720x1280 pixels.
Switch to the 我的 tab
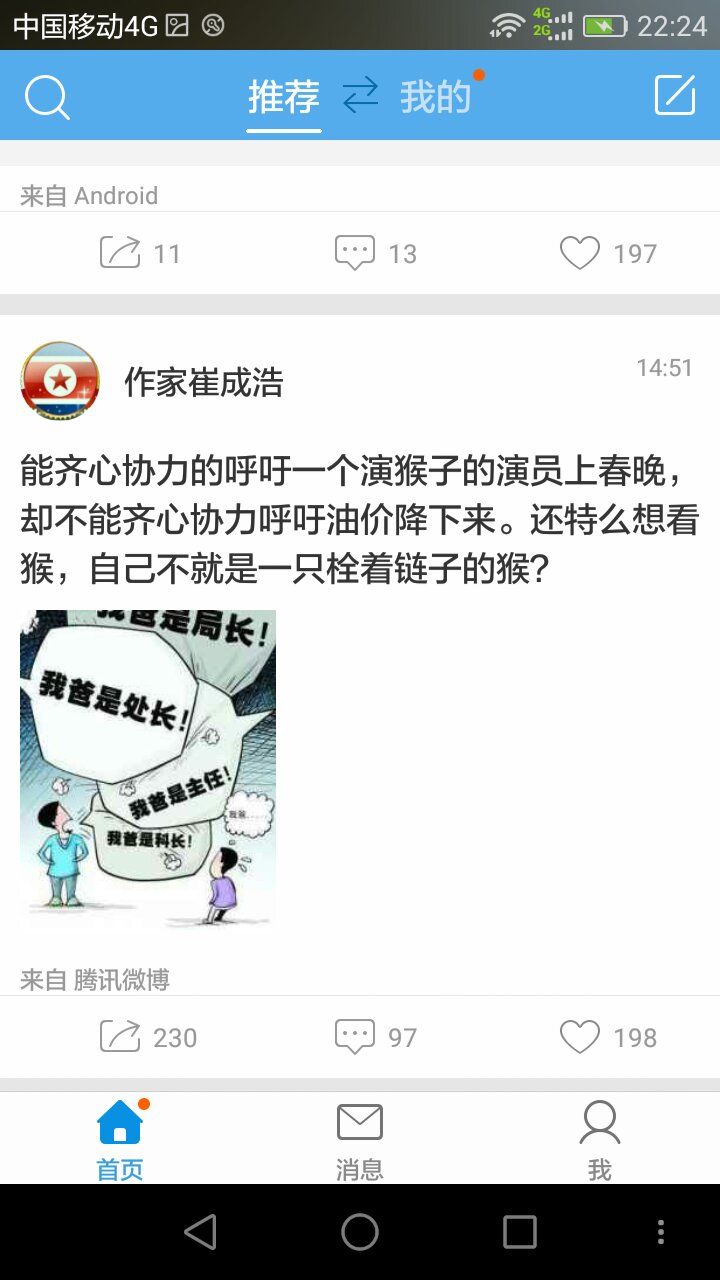point(435,97)
